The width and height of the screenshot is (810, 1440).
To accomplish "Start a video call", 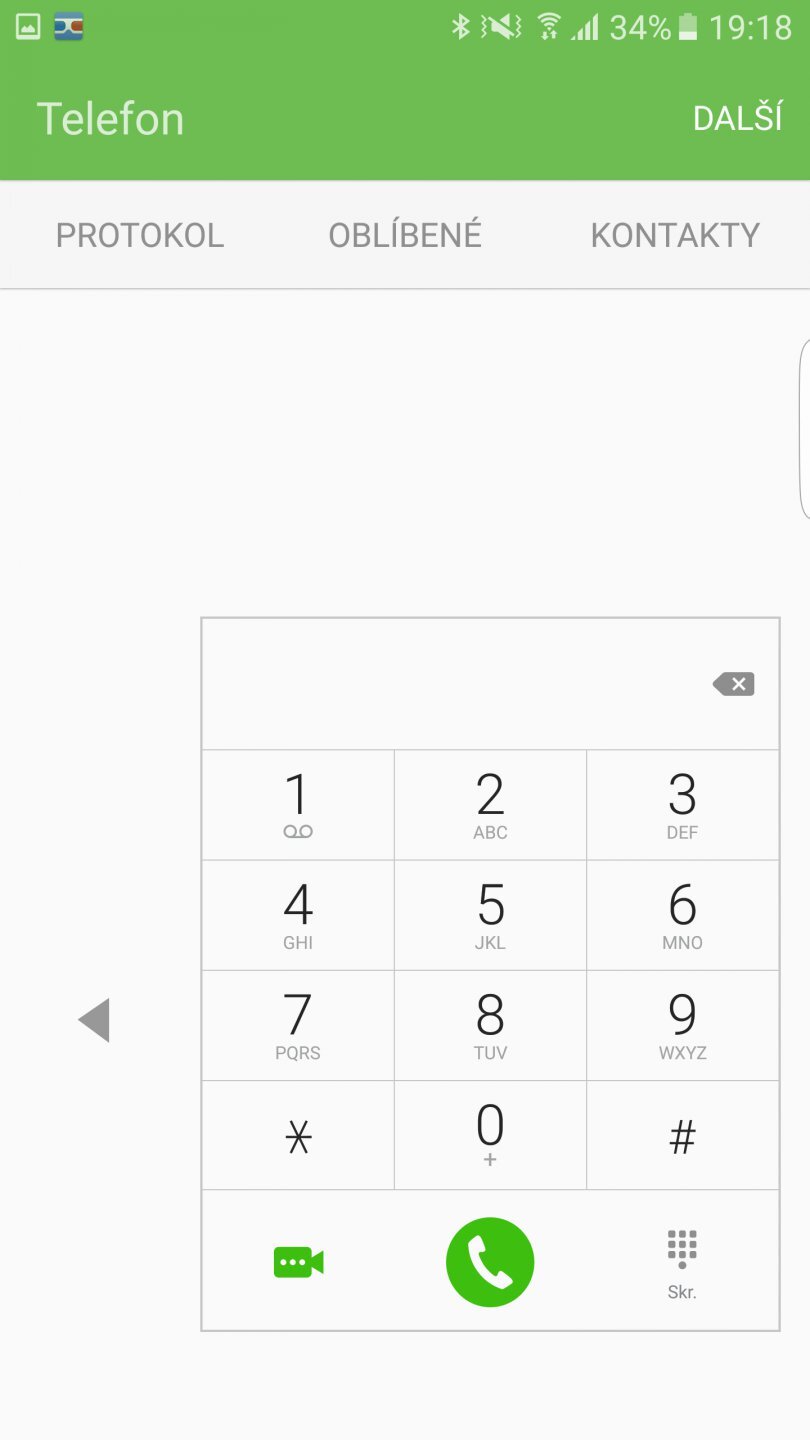I will click(297, 1260).
